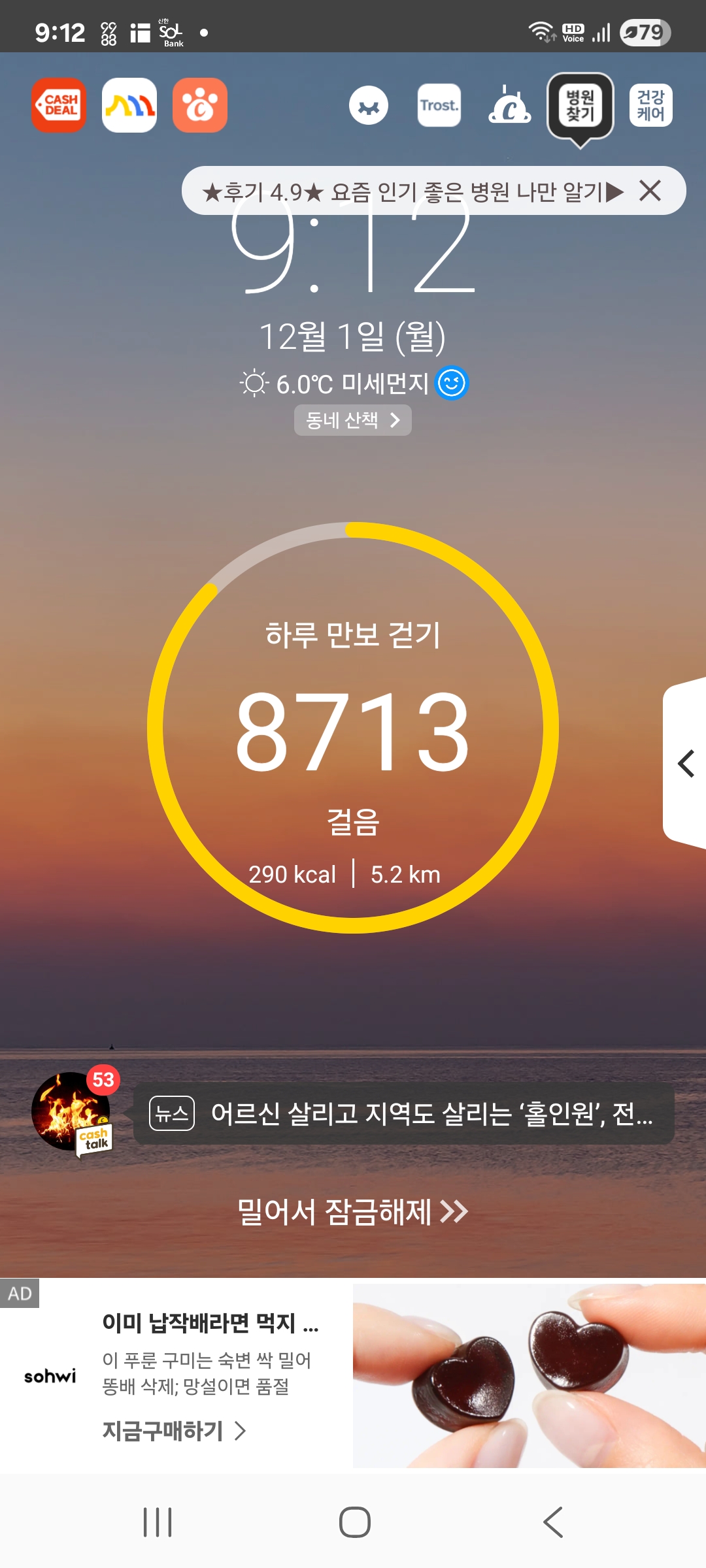
Task: Go back using the system back button
Action: point(553,1522)
